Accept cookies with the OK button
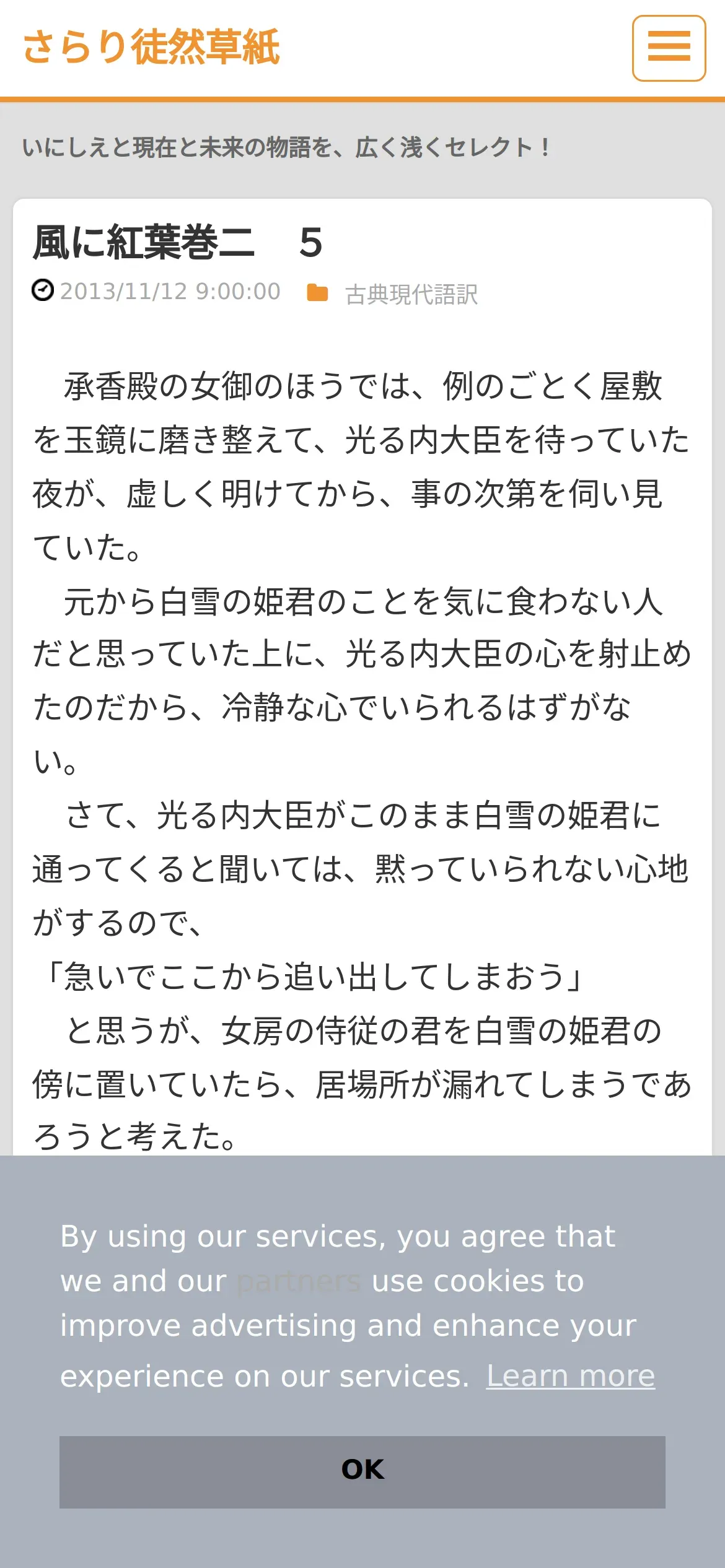 pyautogui.click(x=362, y=1472)
